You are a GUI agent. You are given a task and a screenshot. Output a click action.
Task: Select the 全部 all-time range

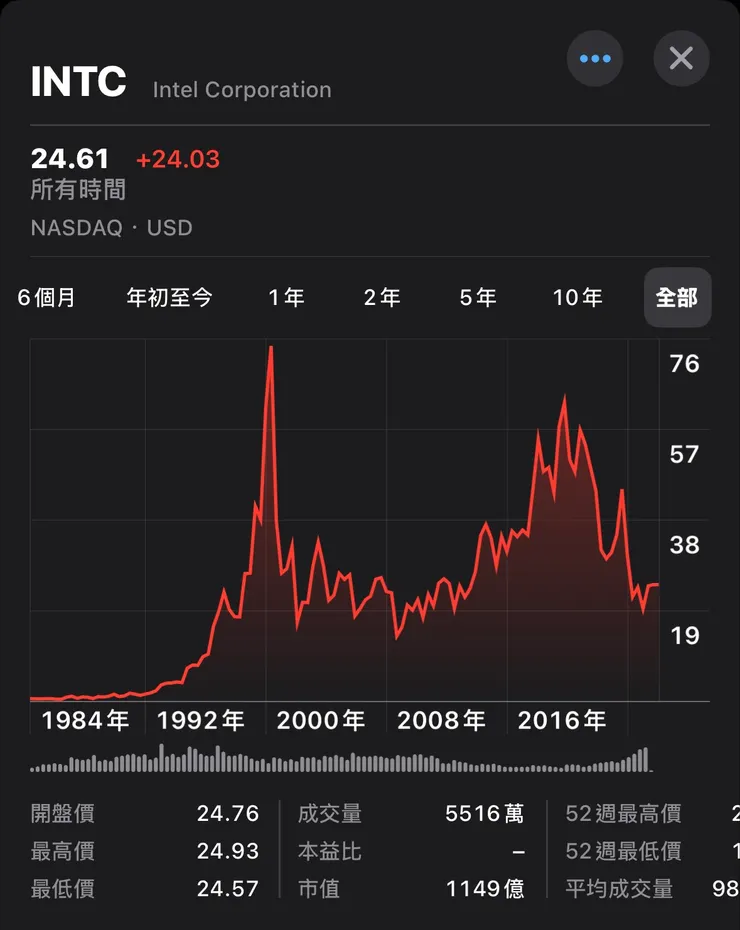(677, 297)
